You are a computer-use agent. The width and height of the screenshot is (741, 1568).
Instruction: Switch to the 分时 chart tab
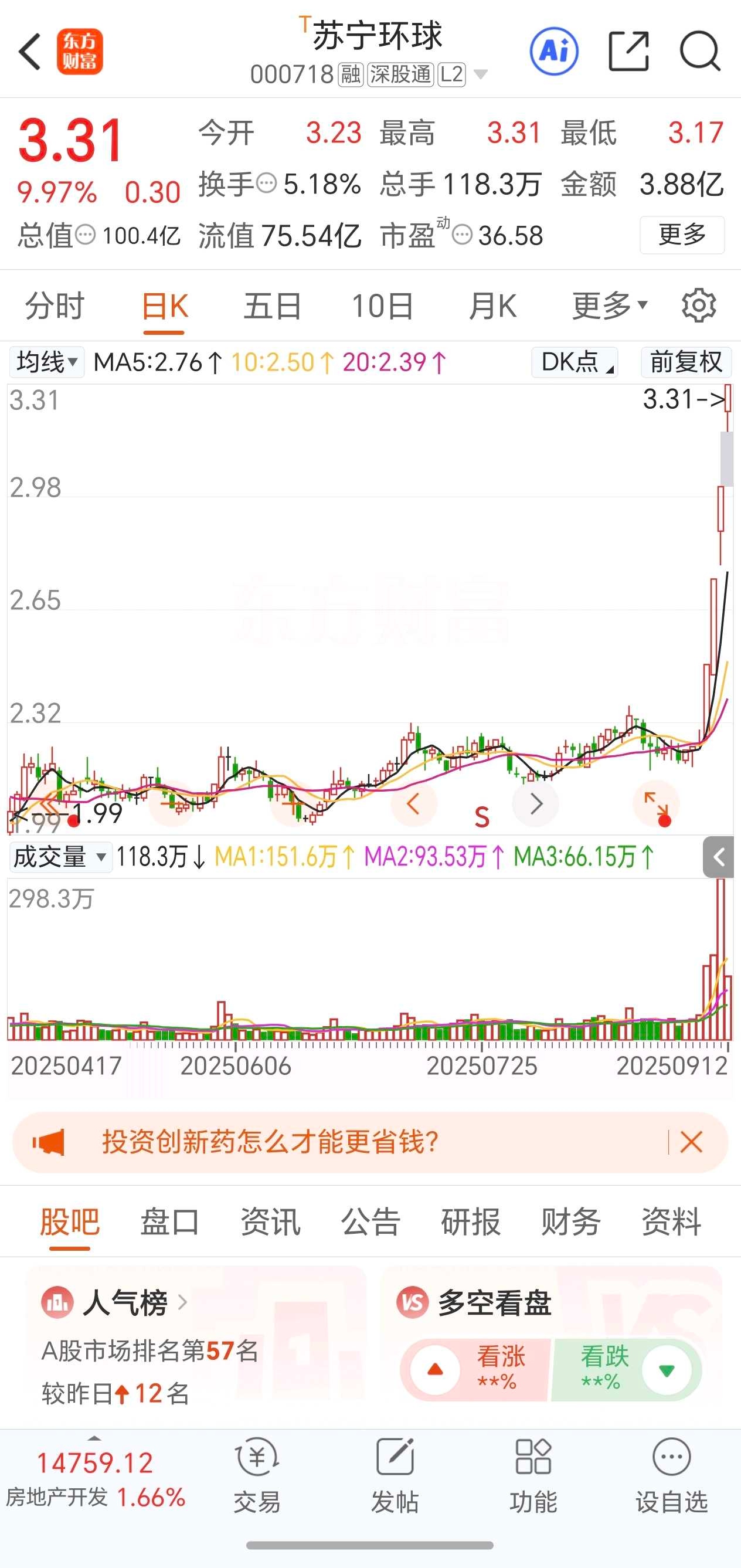point(55,306)
